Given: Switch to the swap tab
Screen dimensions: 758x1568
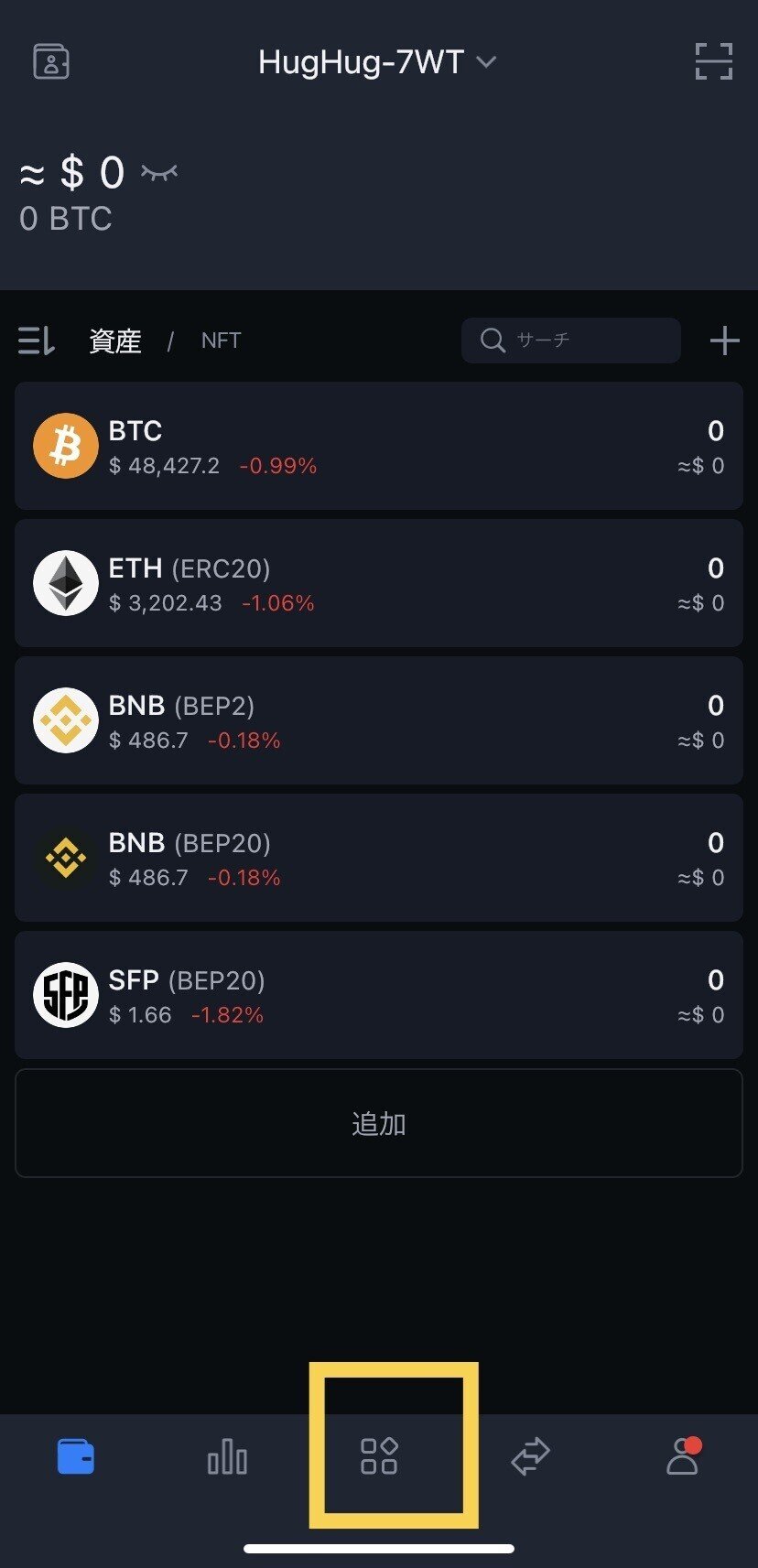Looking at the screenshot, I should [530, 1456].
